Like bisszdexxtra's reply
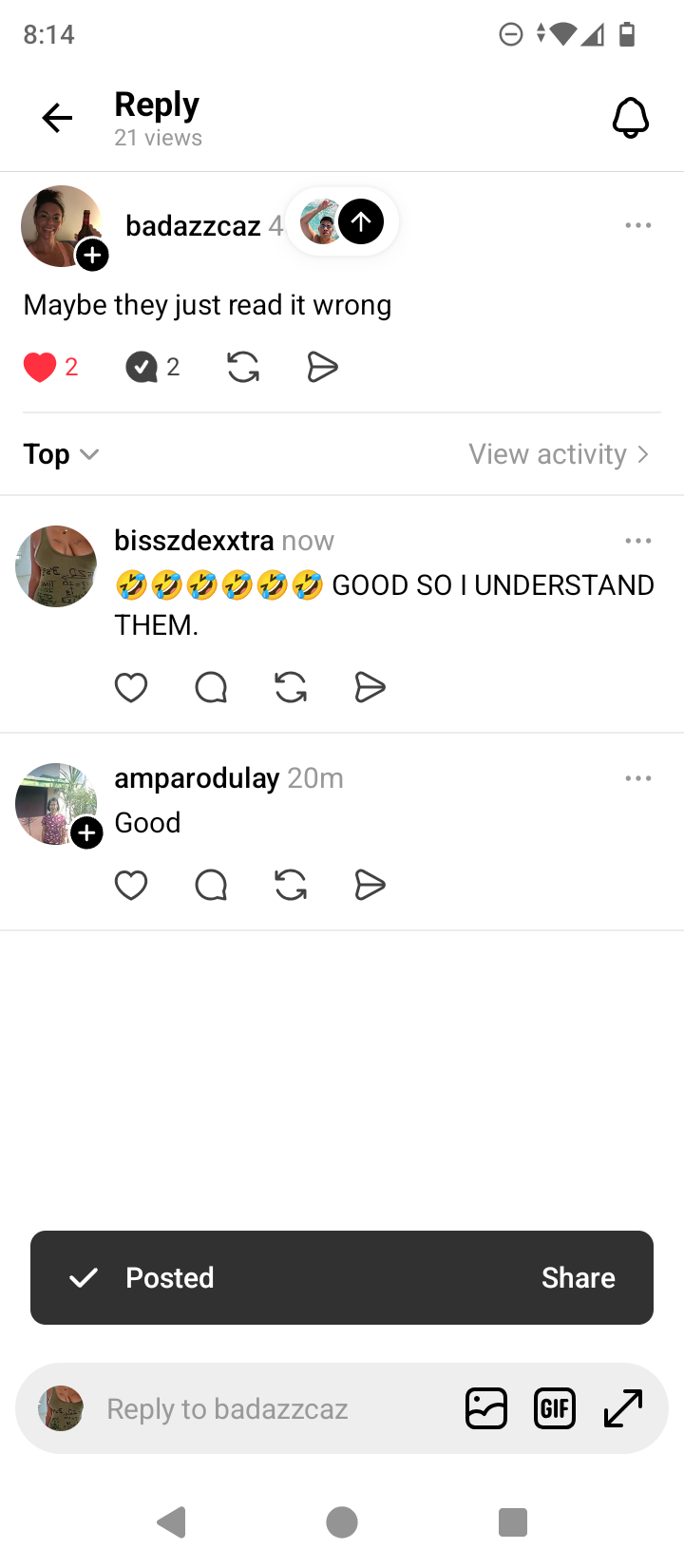 (131, 687)
